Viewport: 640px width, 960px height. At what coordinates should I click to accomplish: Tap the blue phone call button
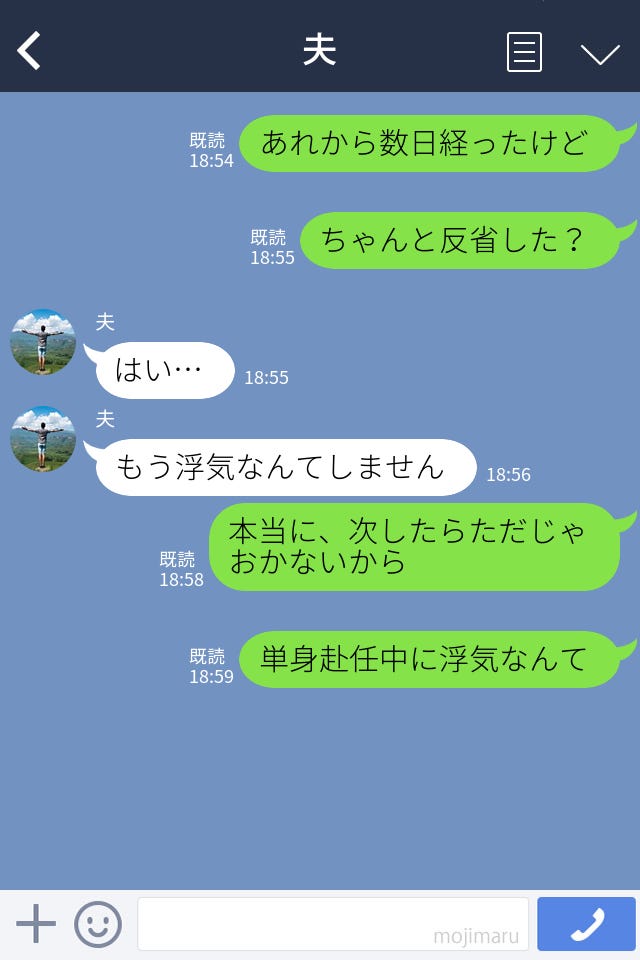coord(586,924)
